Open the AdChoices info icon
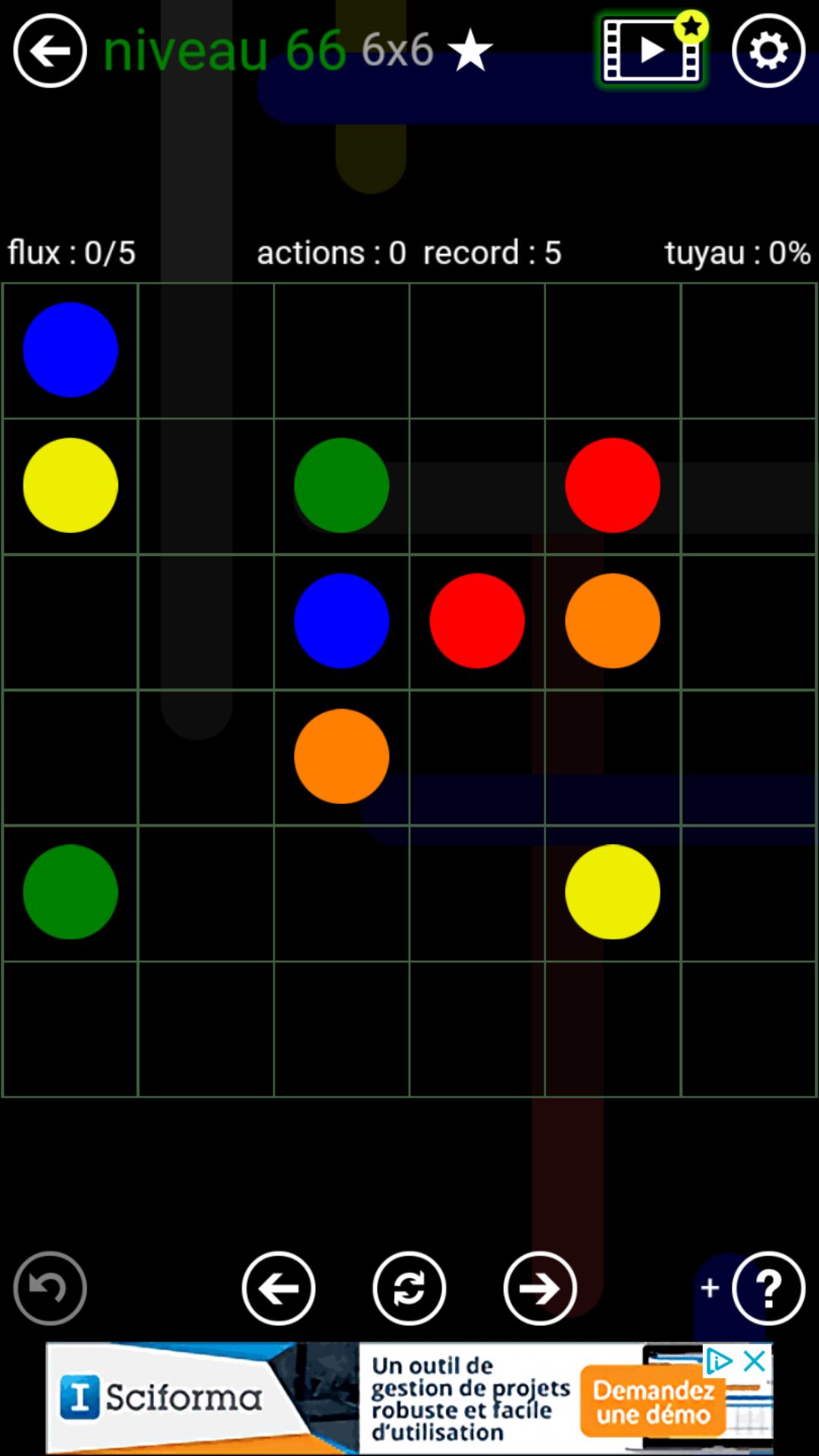 coord(718,1360)
